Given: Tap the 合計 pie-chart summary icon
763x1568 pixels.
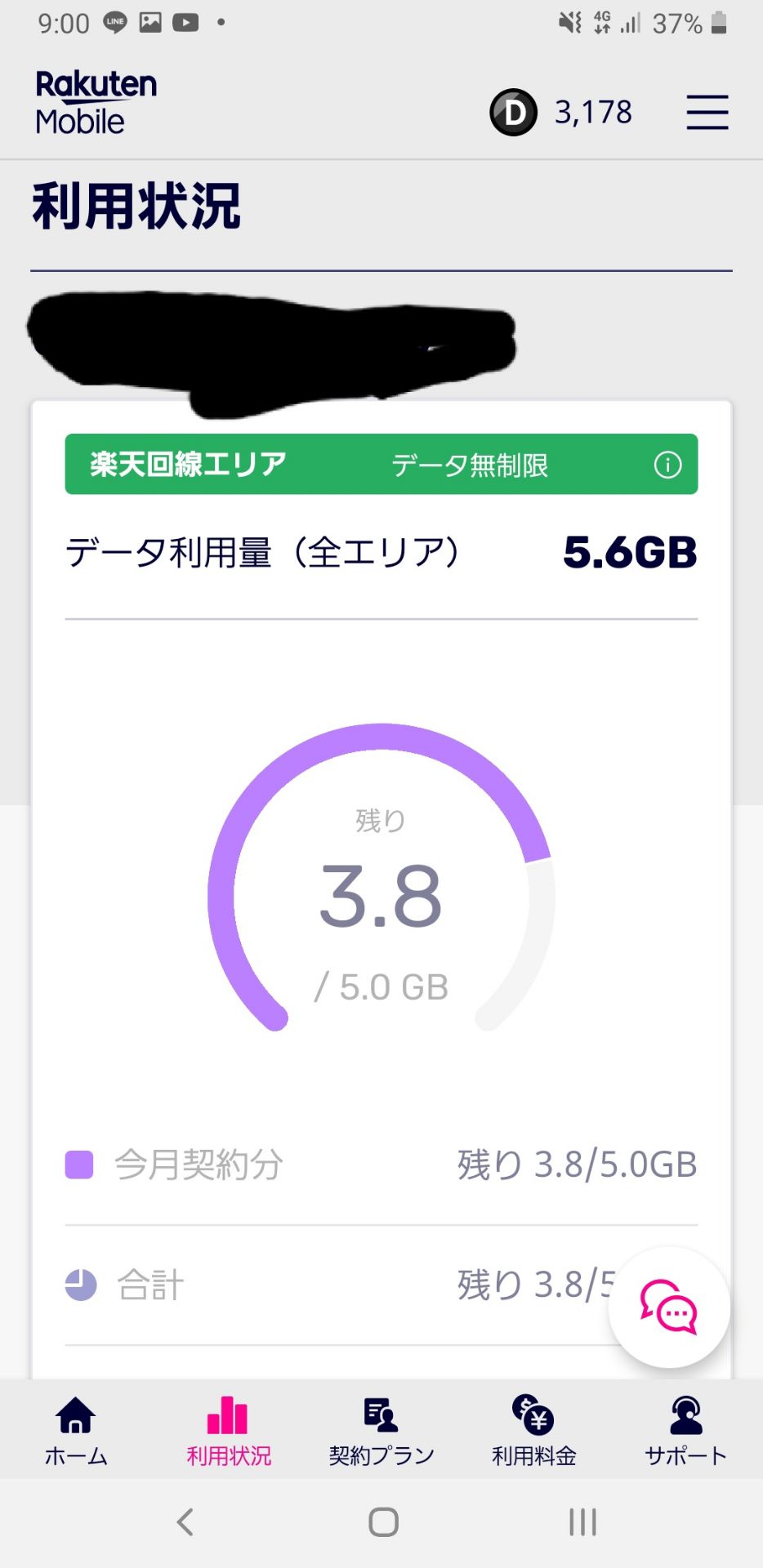Looking at the screenshot, I should click(79, 1284).
